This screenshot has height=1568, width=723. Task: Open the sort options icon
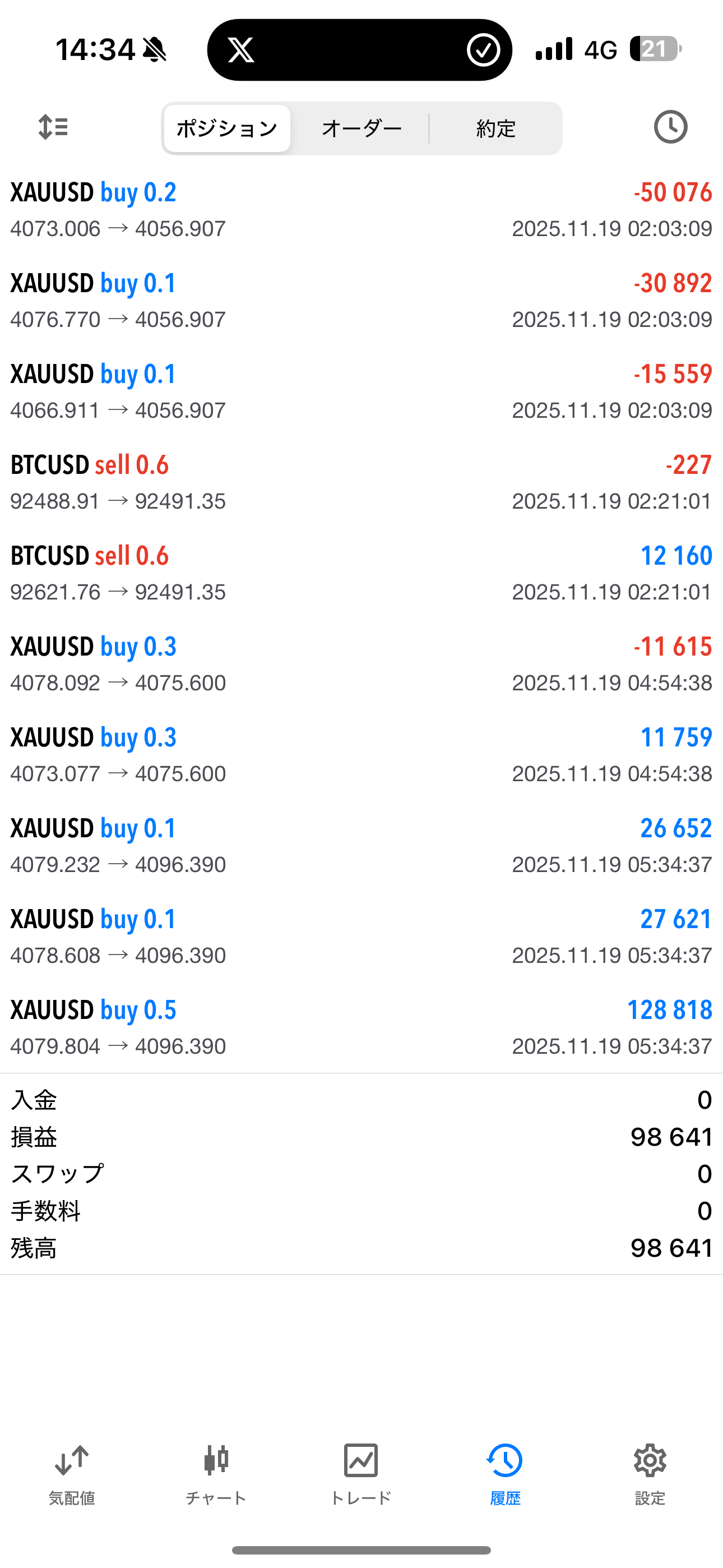[53, 128]
